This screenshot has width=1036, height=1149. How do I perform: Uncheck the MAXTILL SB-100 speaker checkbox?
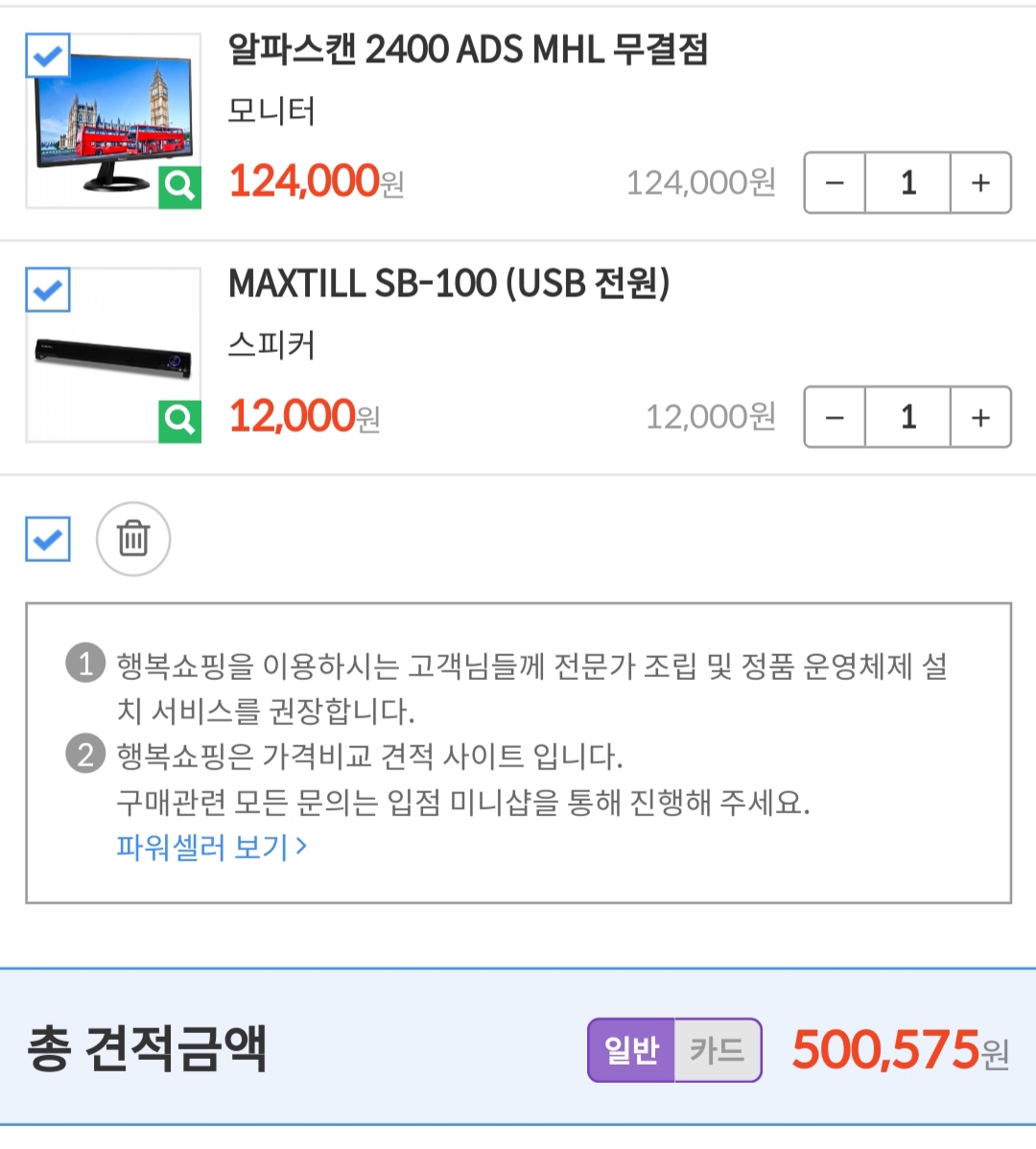pos(48,289)
